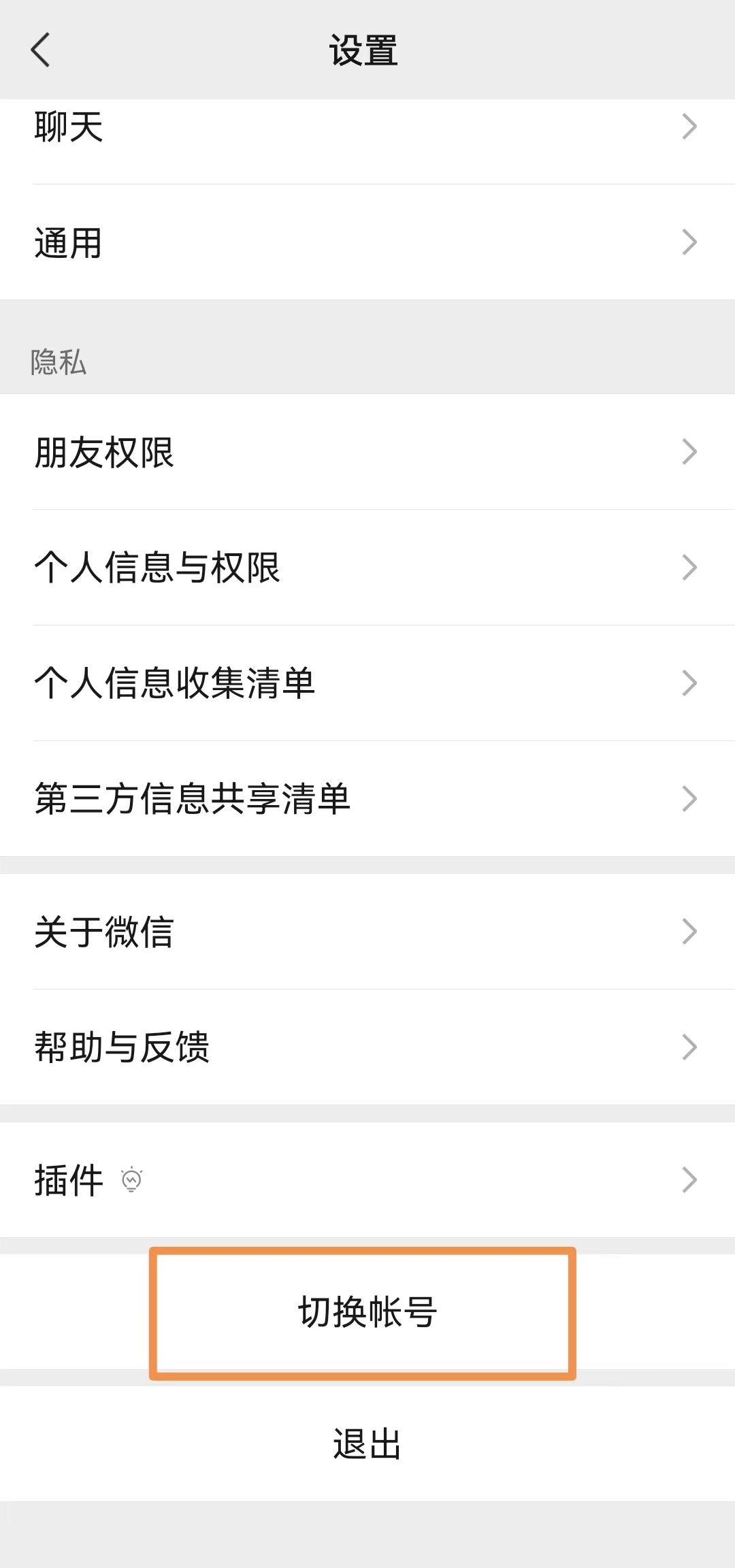Screen dimensions: 735x1568
Task: Click the 隐私 section header
Action: pyautogui.click(x=58, y=361)
